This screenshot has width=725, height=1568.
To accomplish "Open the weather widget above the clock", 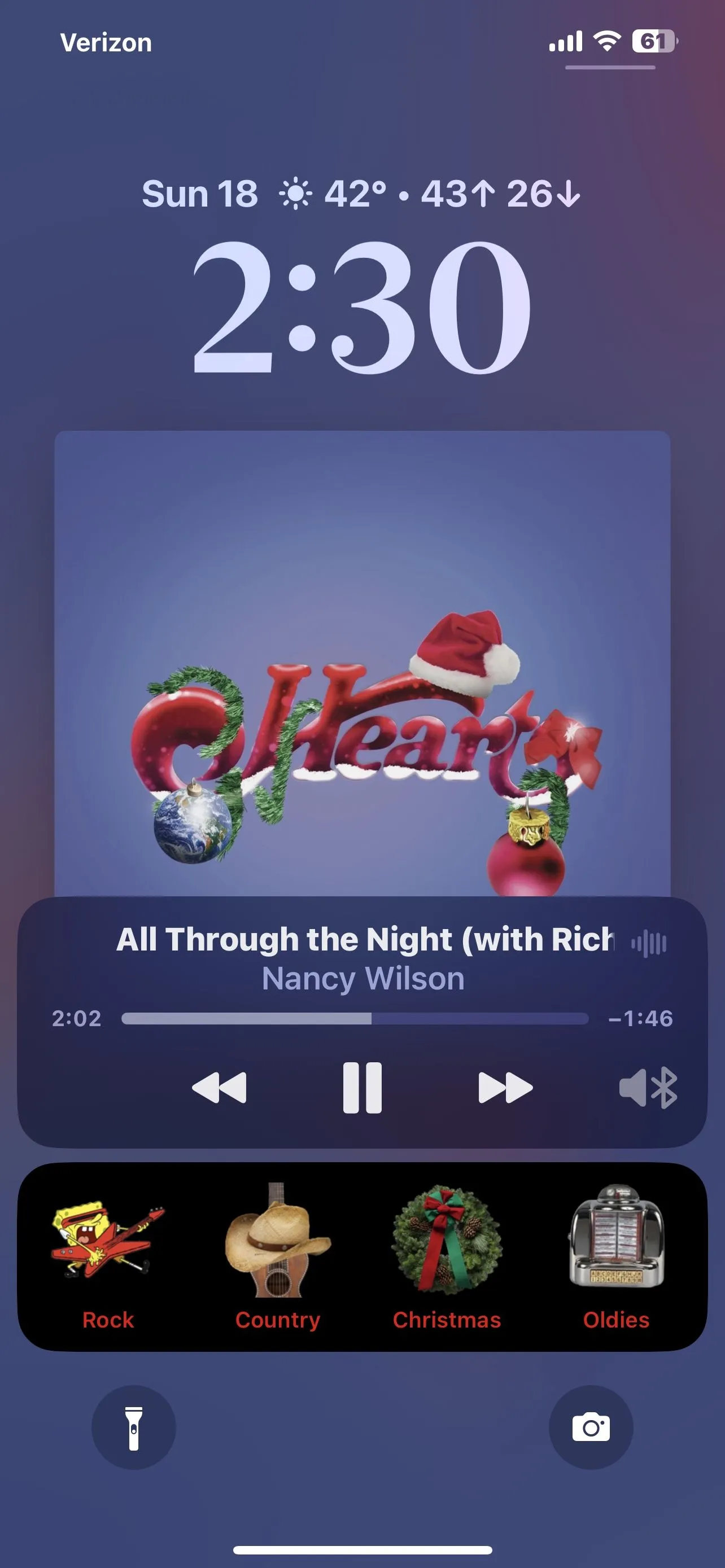I will coord(429,194).
